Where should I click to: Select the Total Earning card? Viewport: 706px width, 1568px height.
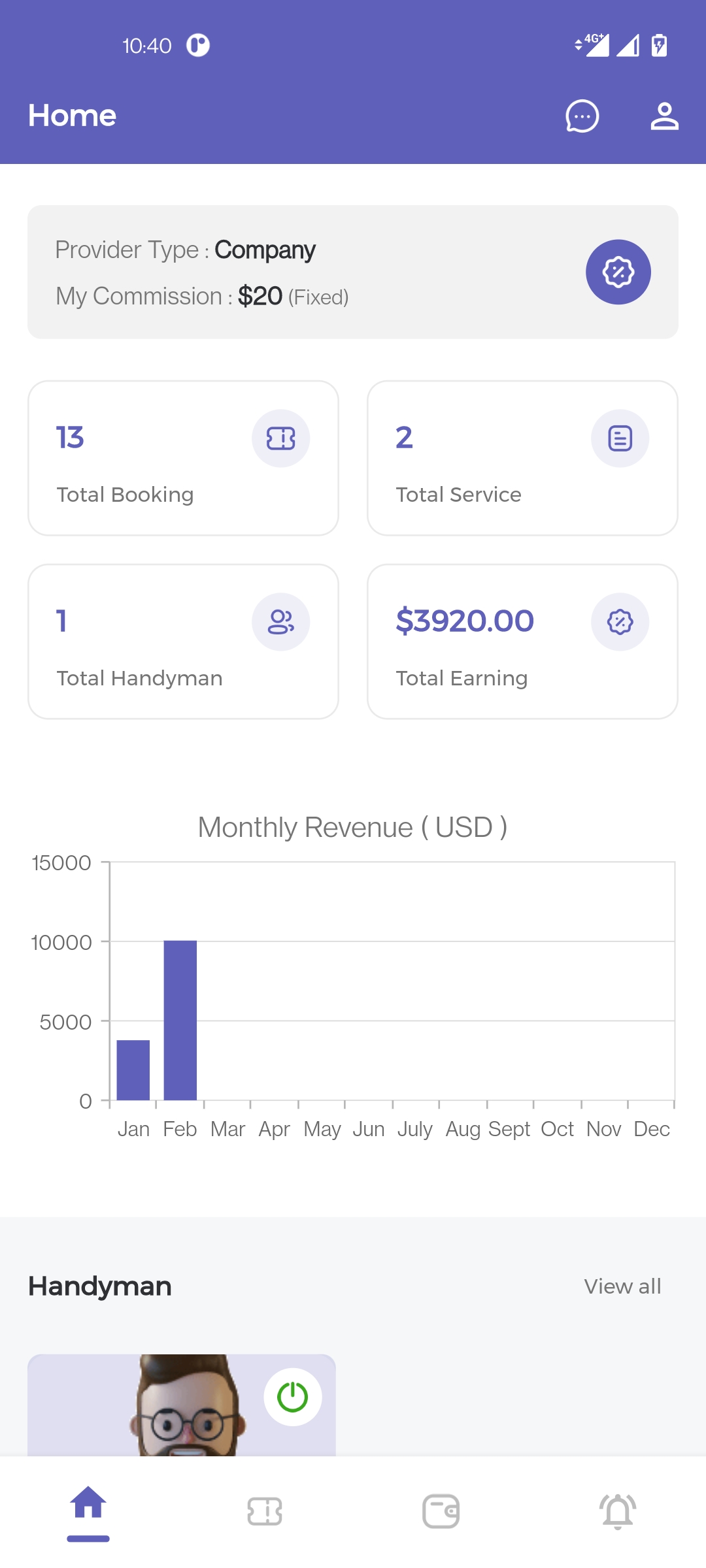pyautogui.click(x=522, y=640)
